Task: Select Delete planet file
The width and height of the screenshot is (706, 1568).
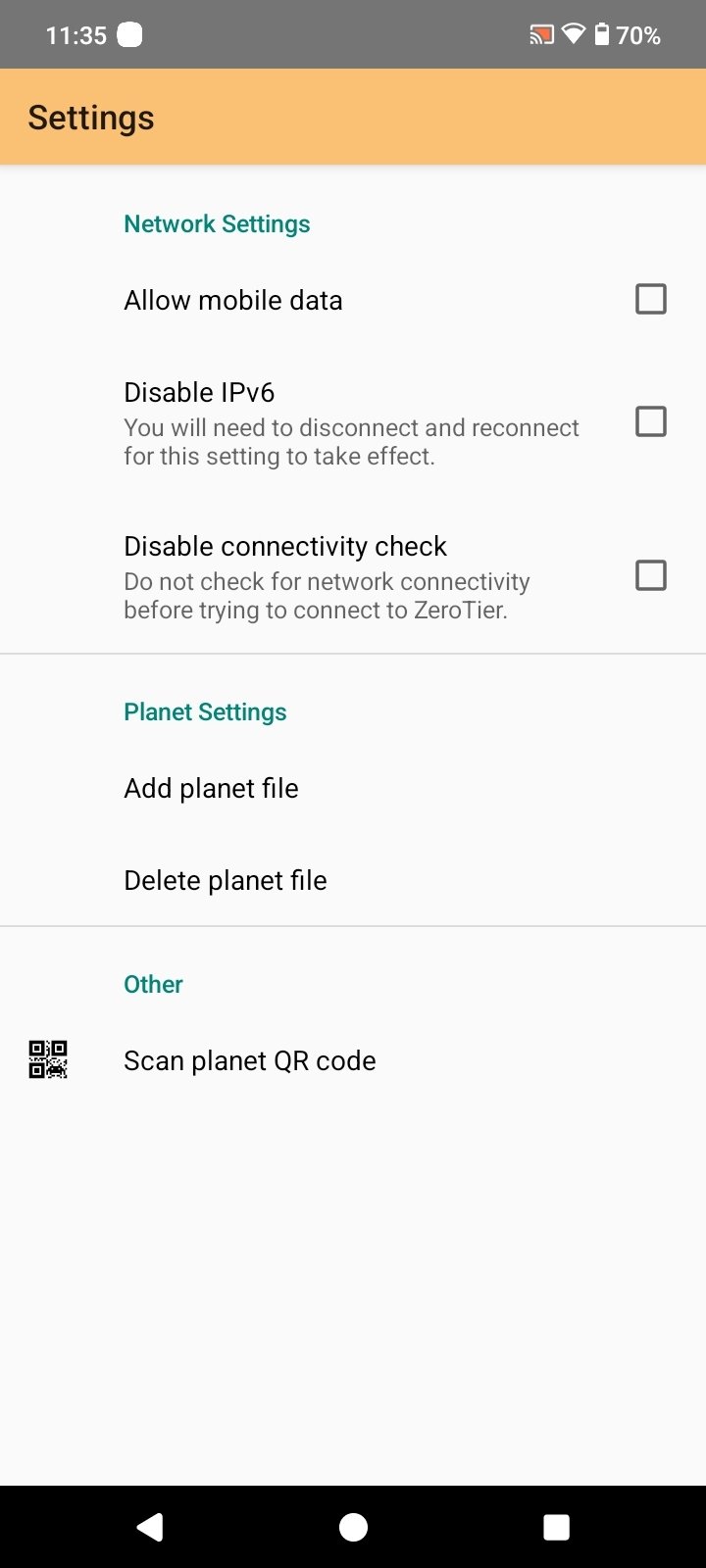Action: (x=225, y=880)
